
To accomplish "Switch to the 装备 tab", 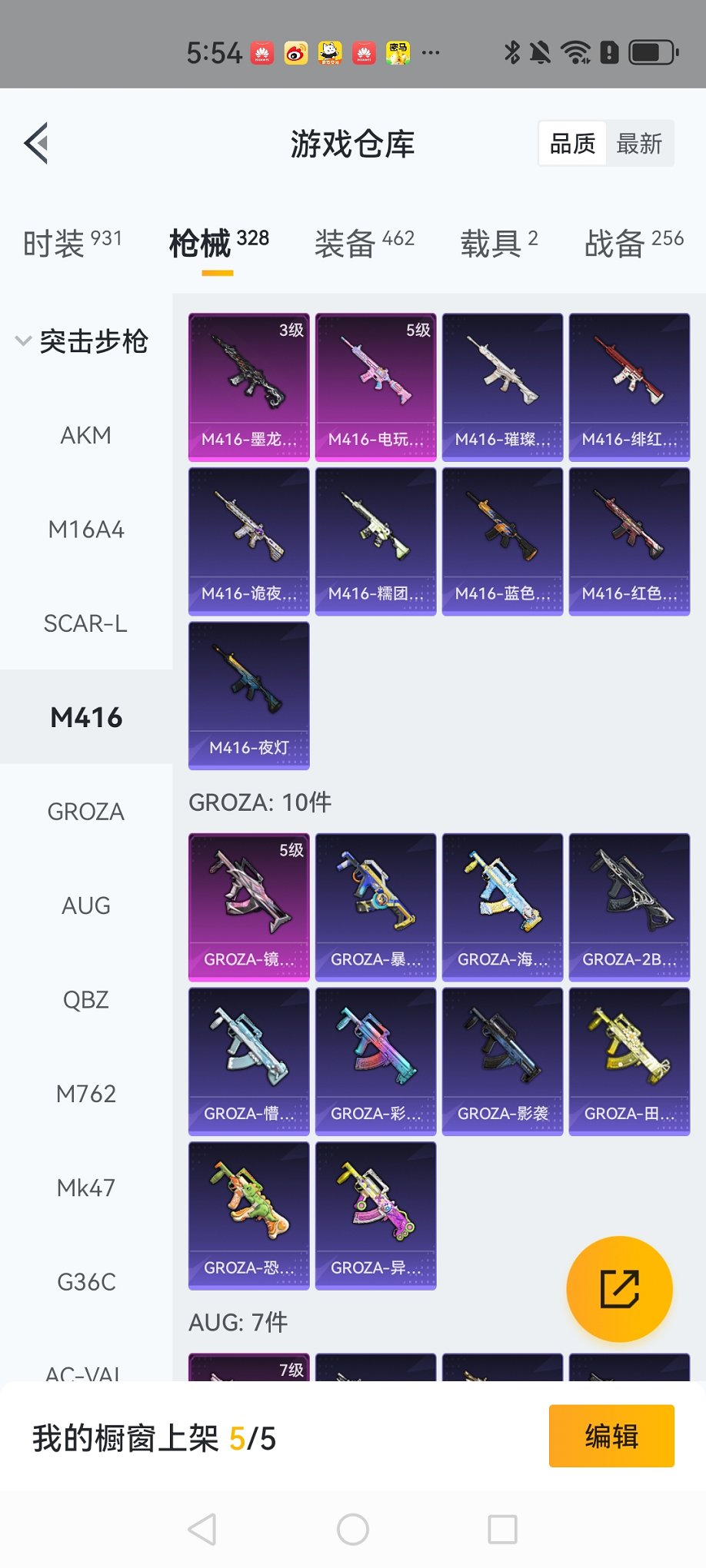I will tap(365, 243).
